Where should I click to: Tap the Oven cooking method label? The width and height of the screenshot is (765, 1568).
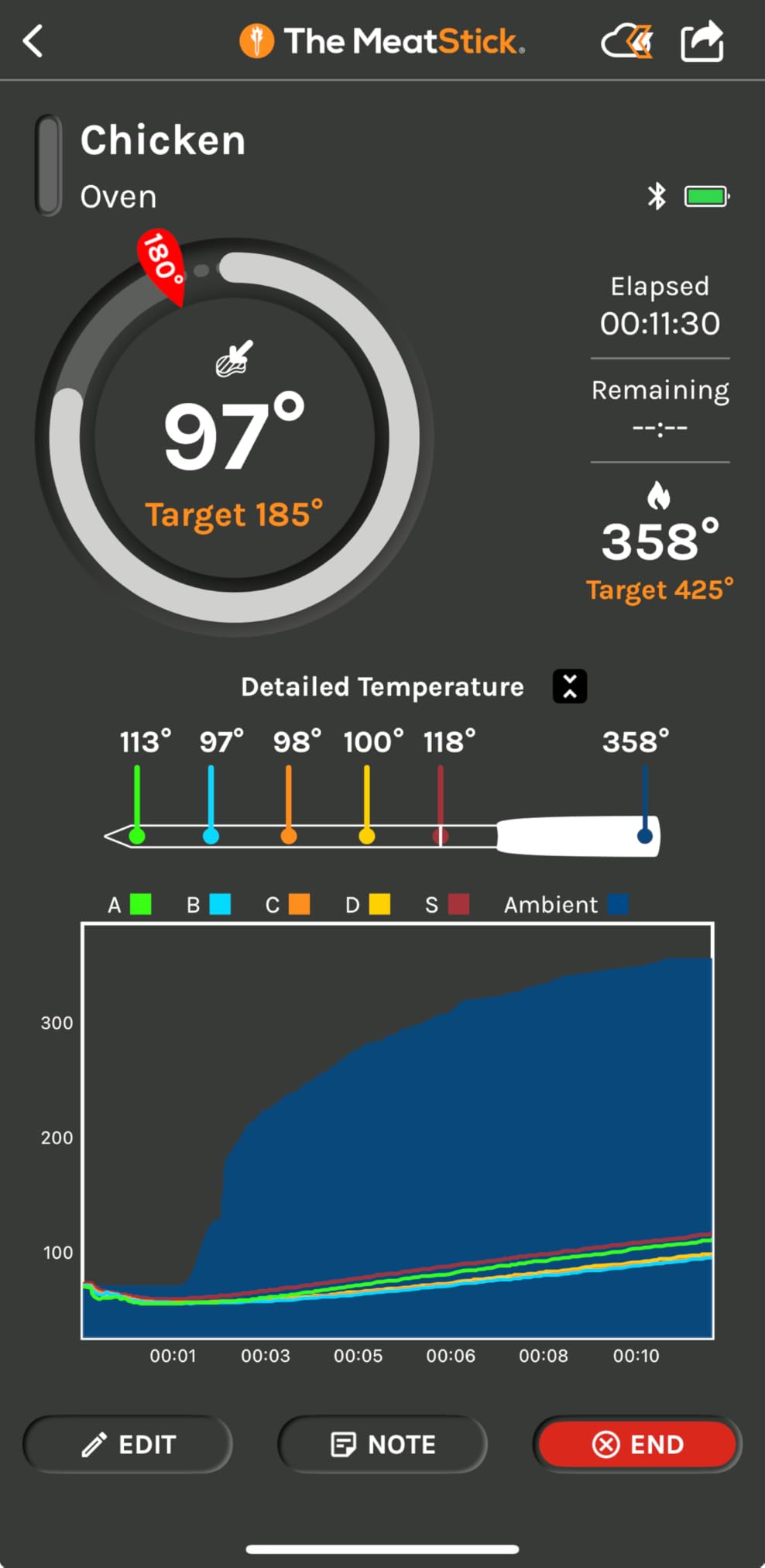tap(118, 196)
